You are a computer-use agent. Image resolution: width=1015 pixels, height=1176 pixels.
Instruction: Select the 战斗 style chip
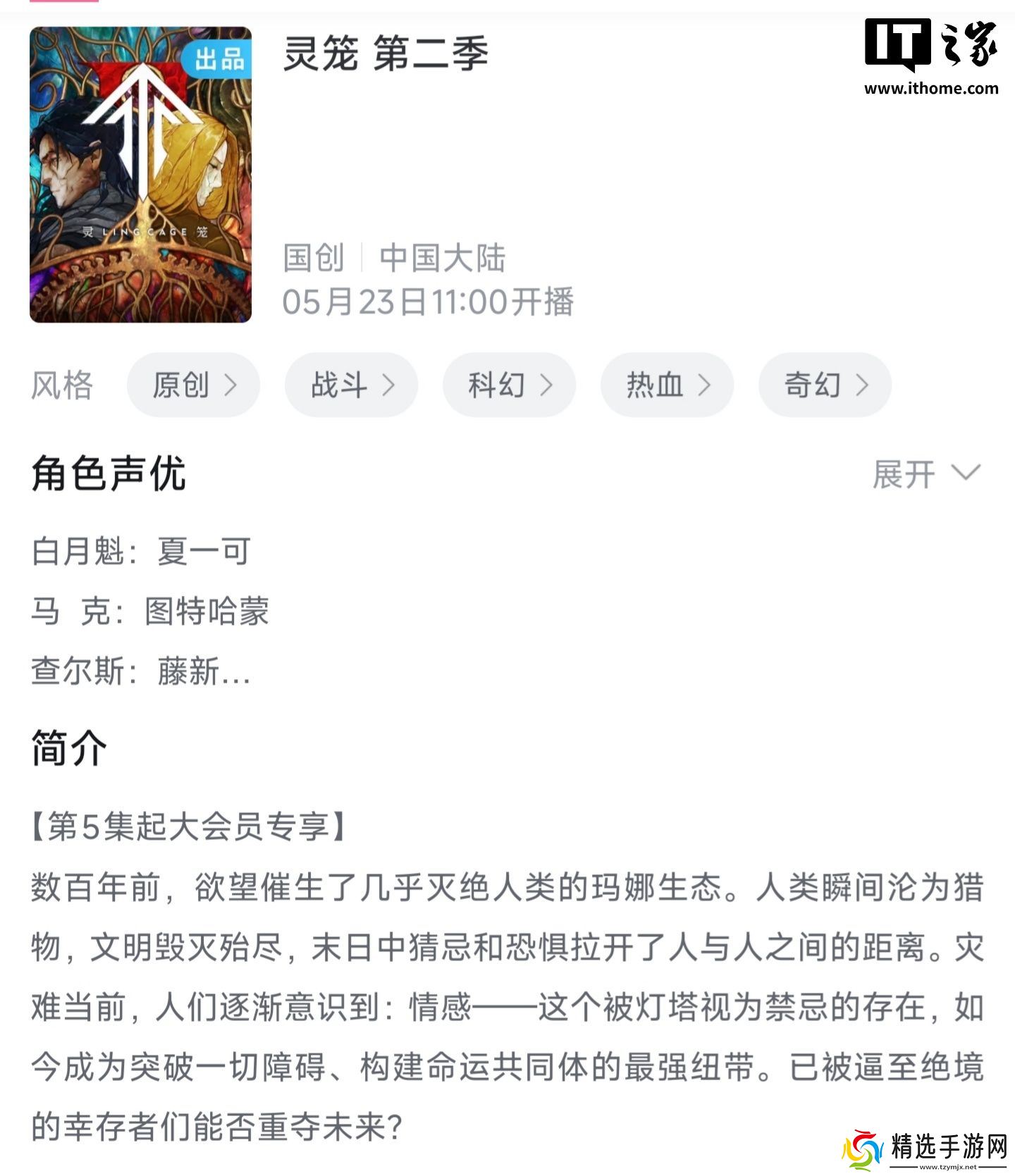tap(351, 385)
